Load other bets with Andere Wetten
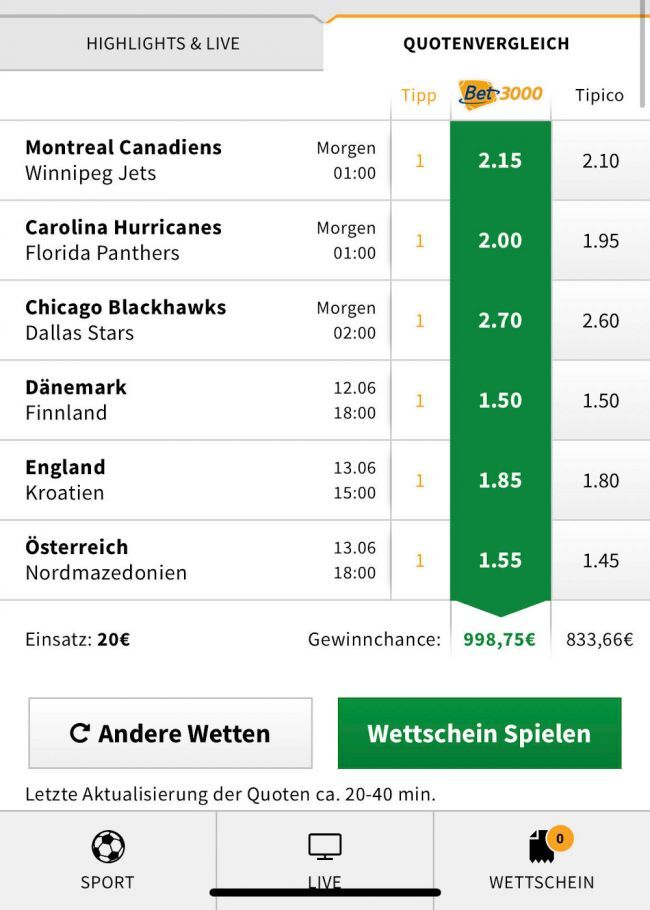 170,733
